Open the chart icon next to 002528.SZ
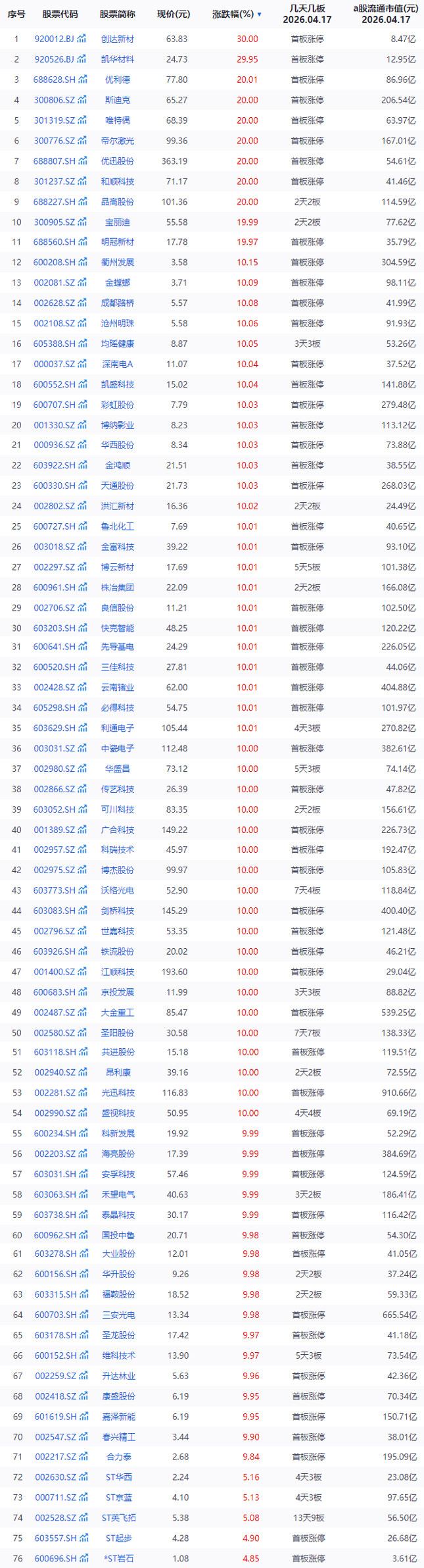Image resolution: width=424 pixels, height=1568 pixels. [x=83, y=1517]
